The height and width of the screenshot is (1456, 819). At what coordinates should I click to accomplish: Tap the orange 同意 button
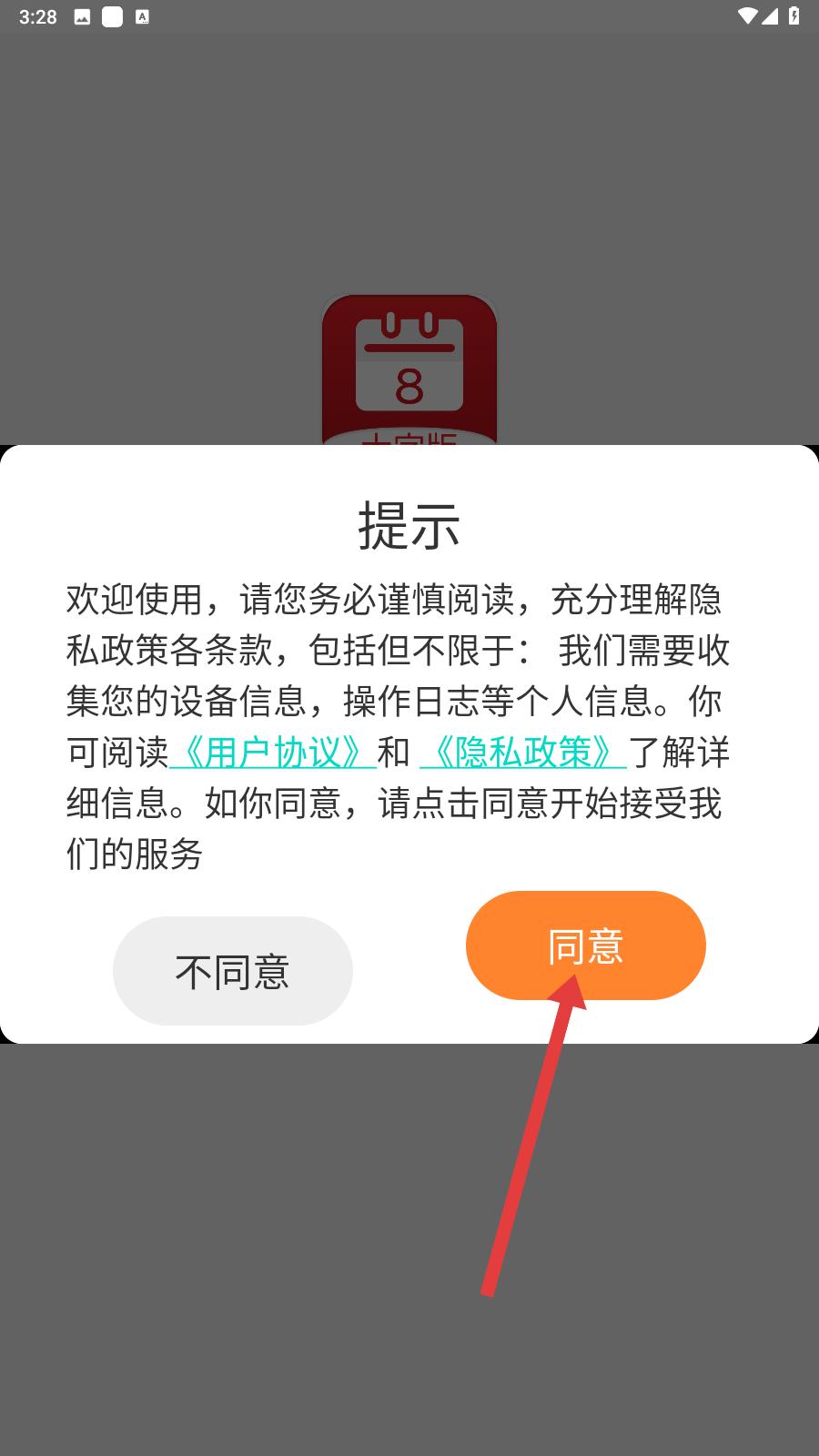[585, 945]
